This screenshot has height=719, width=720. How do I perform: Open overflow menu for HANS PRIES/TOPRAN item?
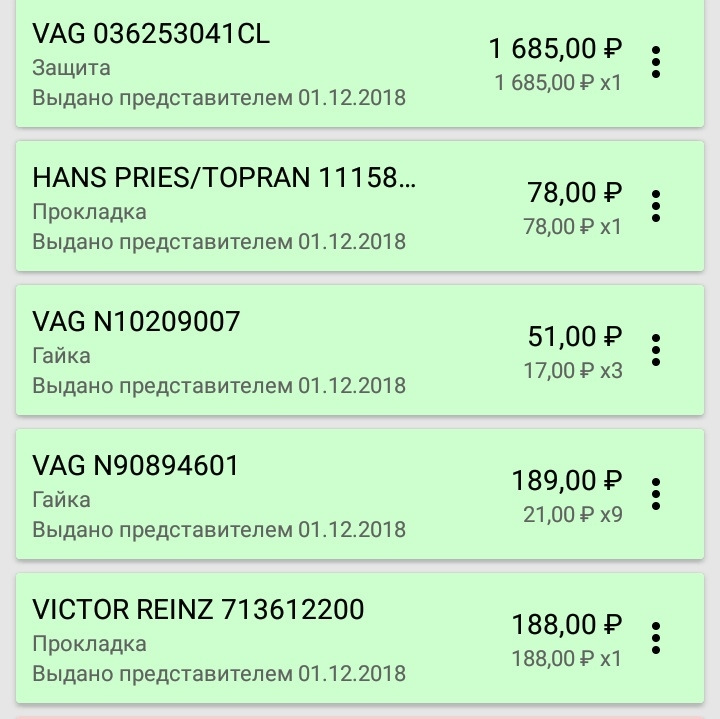[656, 206]
